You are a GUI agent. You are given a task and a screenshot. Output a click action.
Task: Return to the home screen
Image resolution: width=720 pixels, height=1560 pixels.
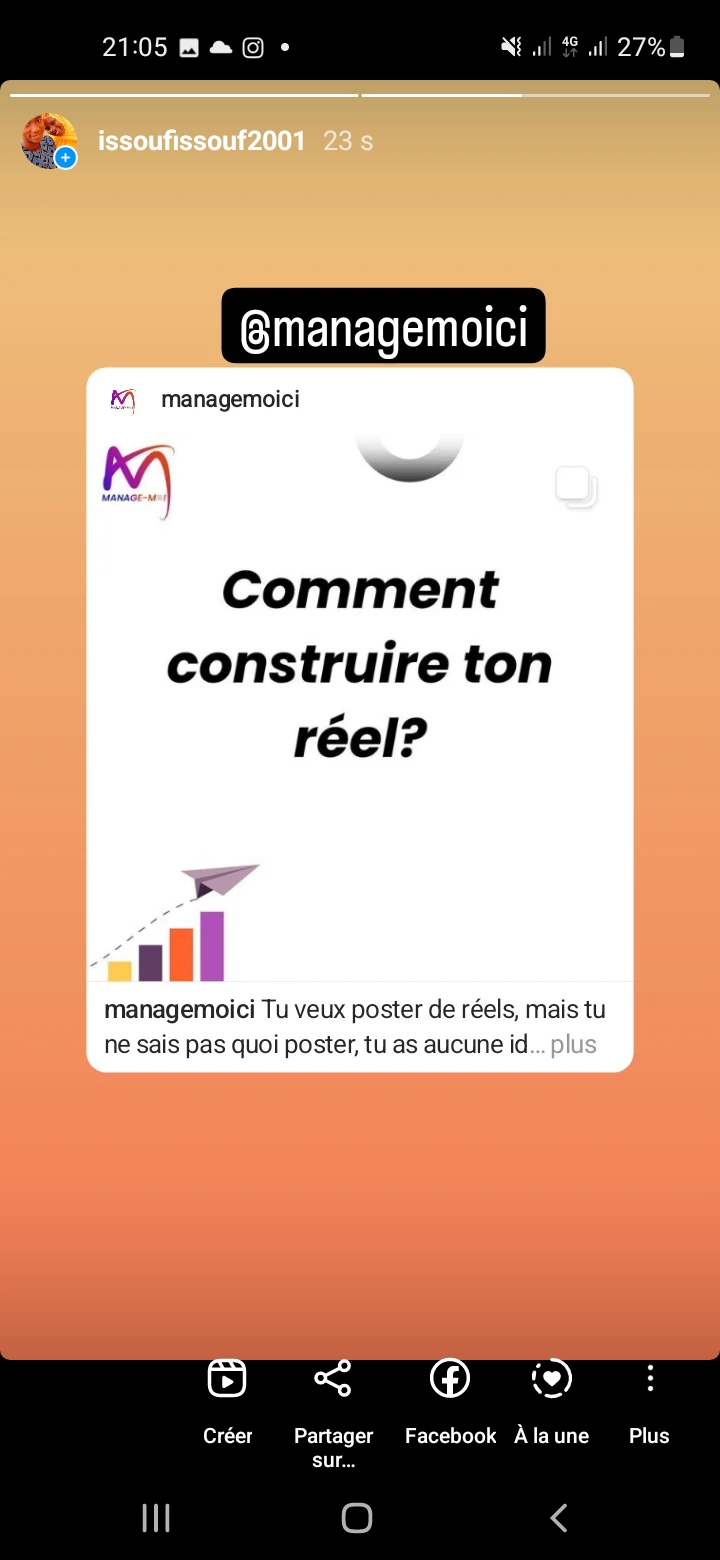(357, 1518)
